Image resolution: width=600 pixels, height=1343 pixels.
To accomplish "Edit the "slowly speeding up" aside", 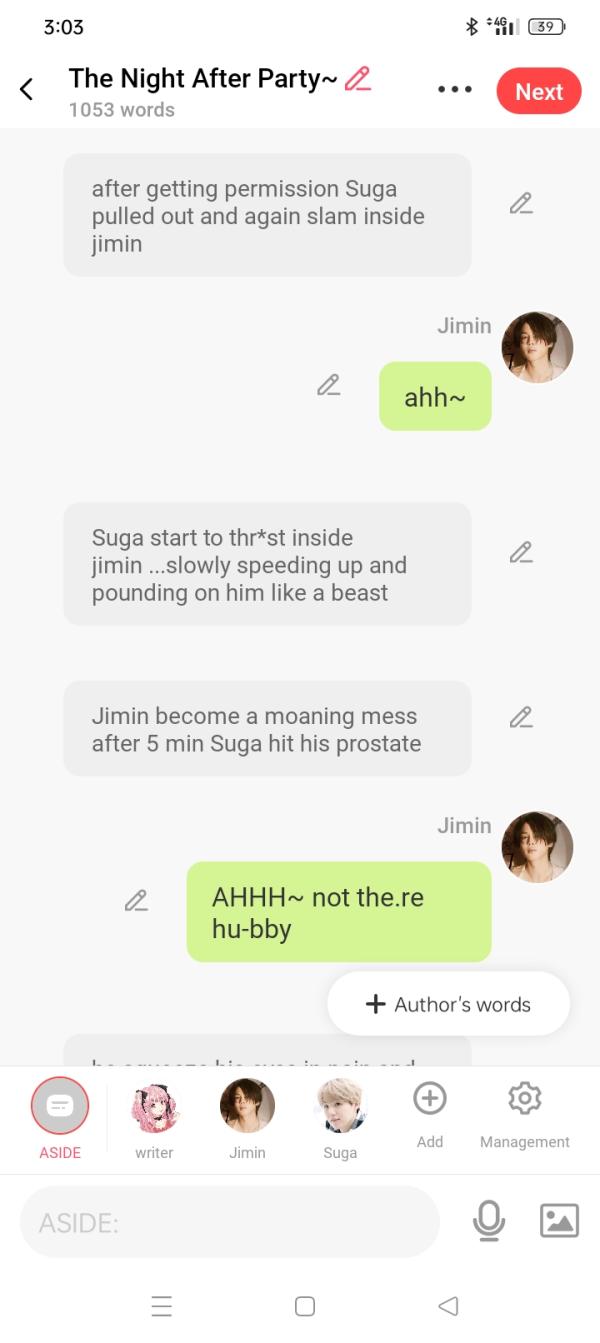I will coord(521,552).
